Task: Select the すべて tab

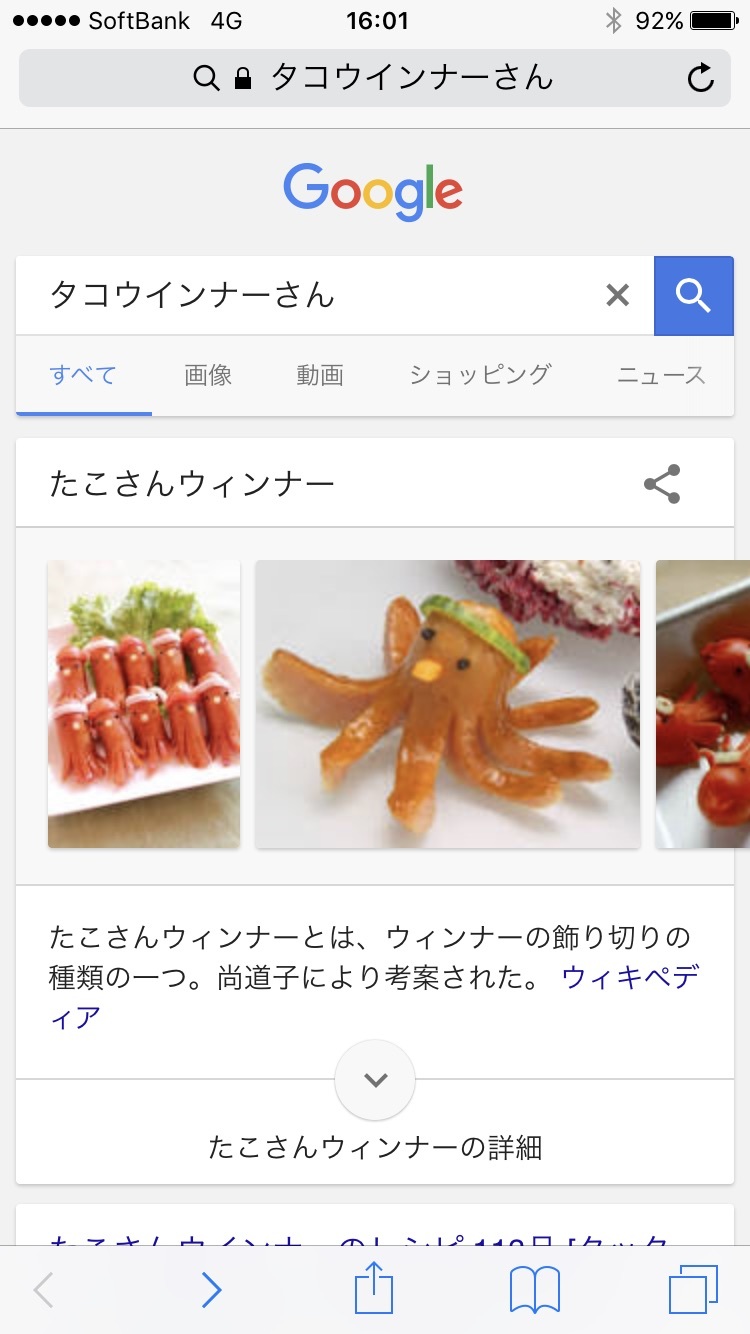Action: coord(83,376)
